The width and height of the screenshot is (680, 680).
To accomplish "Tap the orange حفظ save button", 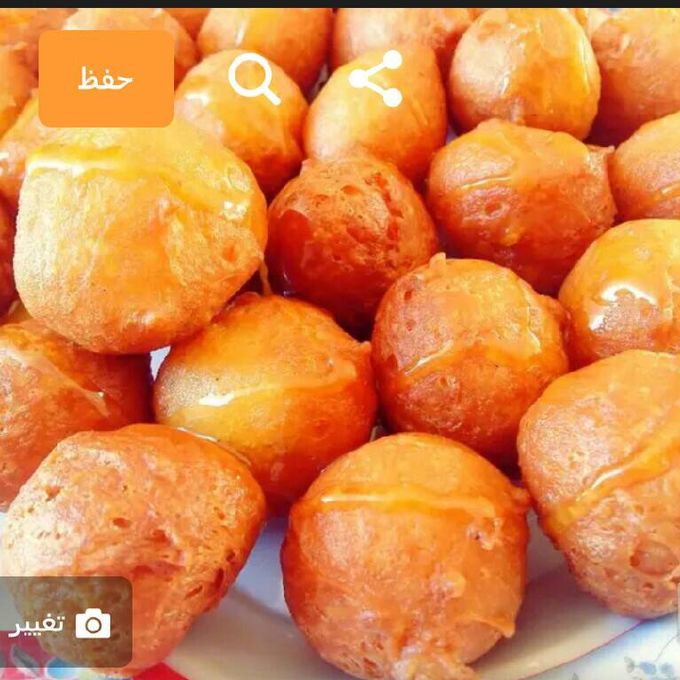I will [x=106, y=79].
